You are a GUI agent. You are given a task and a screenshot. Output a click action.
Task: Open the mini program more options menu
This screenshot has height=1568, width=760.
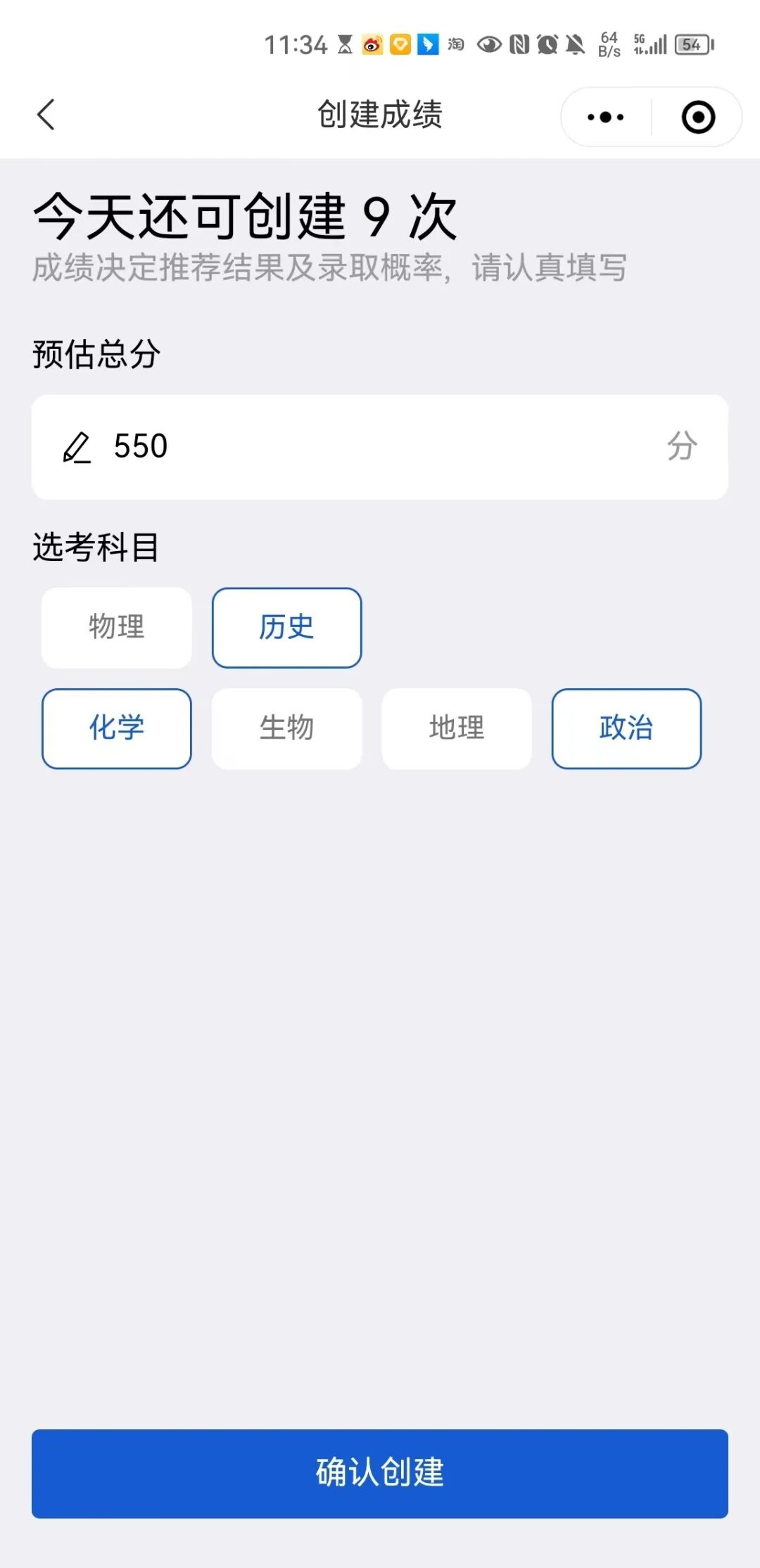click(605, 117)
